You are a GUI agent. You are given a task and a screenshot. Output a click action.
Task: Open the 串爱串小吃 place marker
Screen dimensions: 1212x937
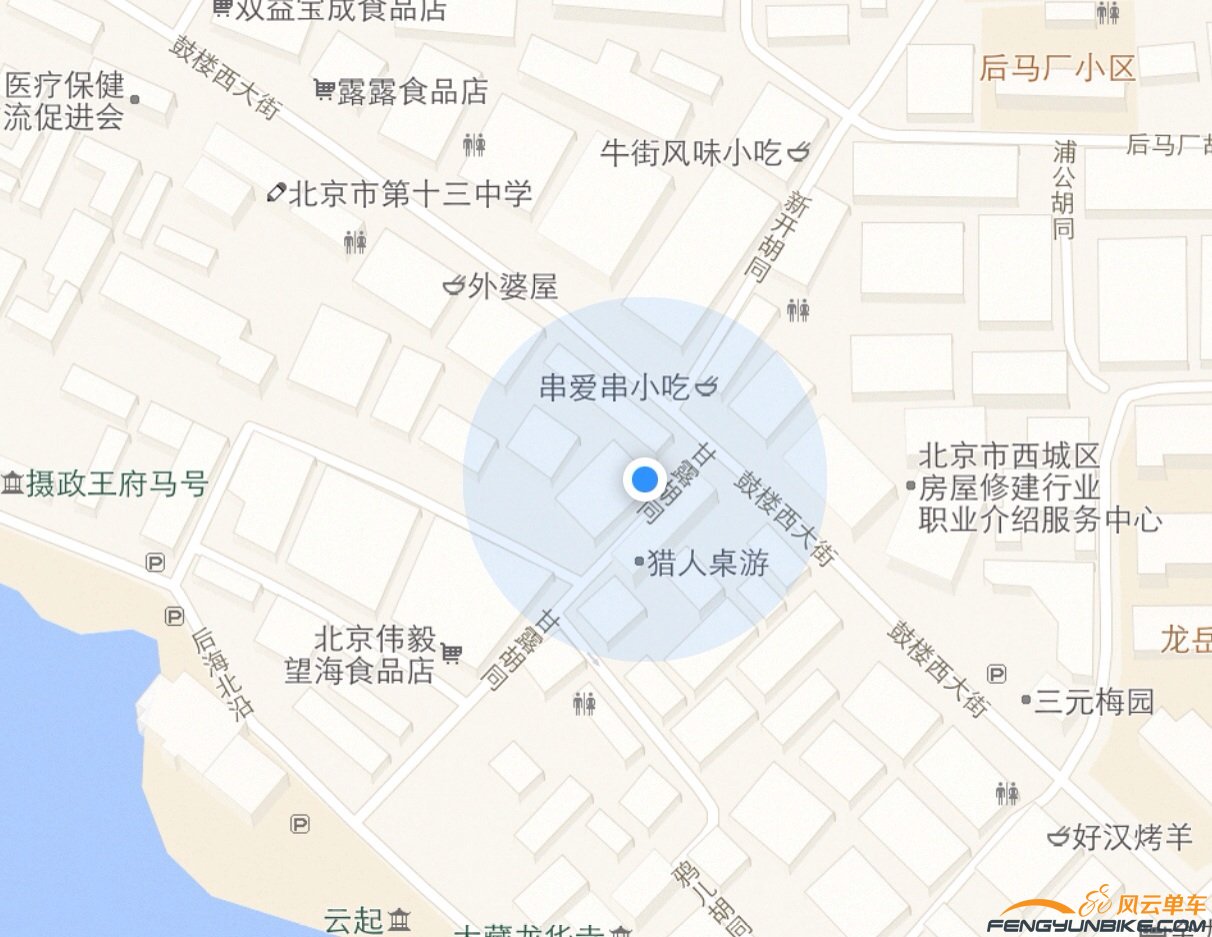[707, 385]
